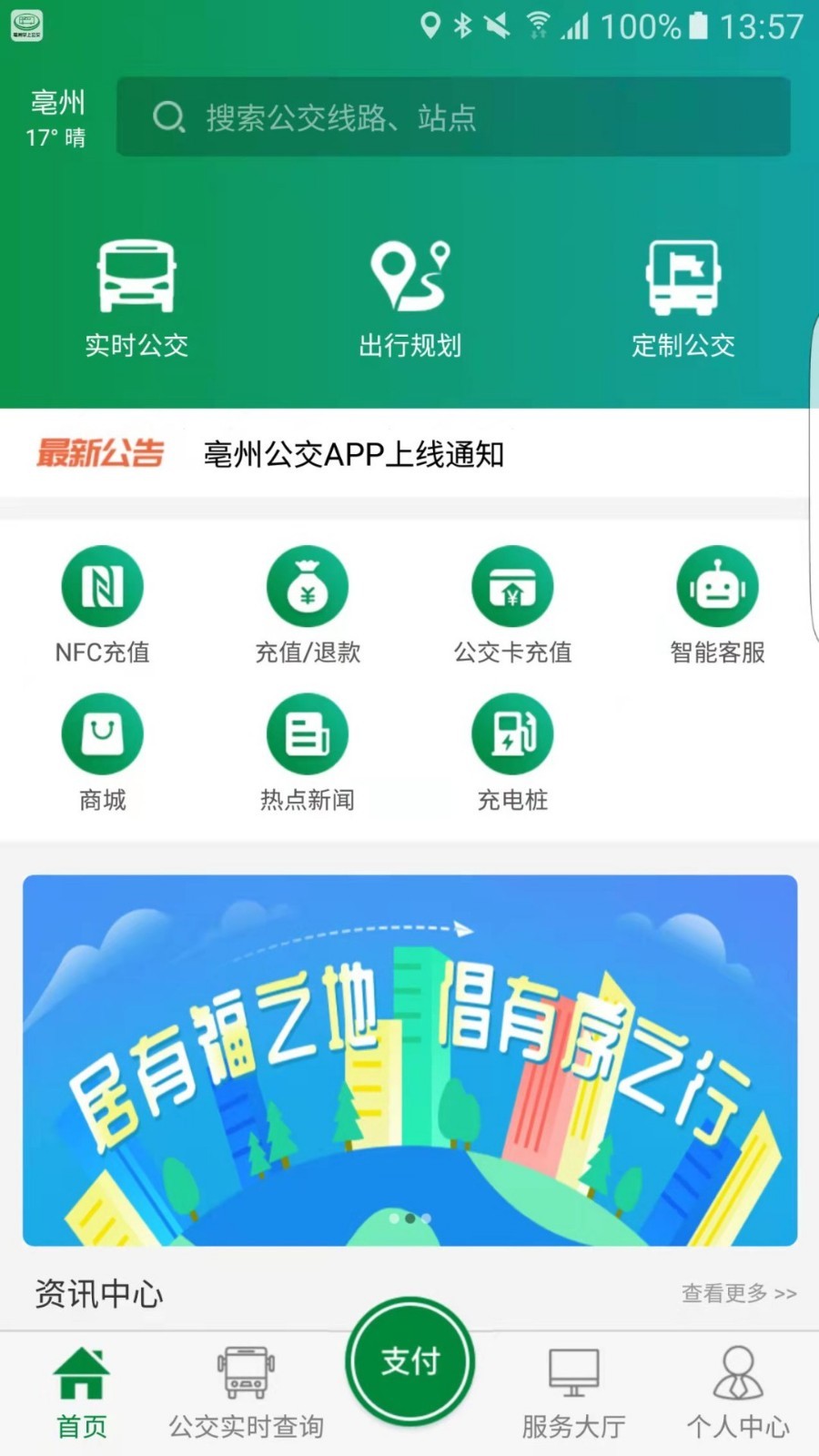This screenshot has width=819, height=1456.
Task: Select the third carousel dot indicator
Action: (x=428, y=1219)
